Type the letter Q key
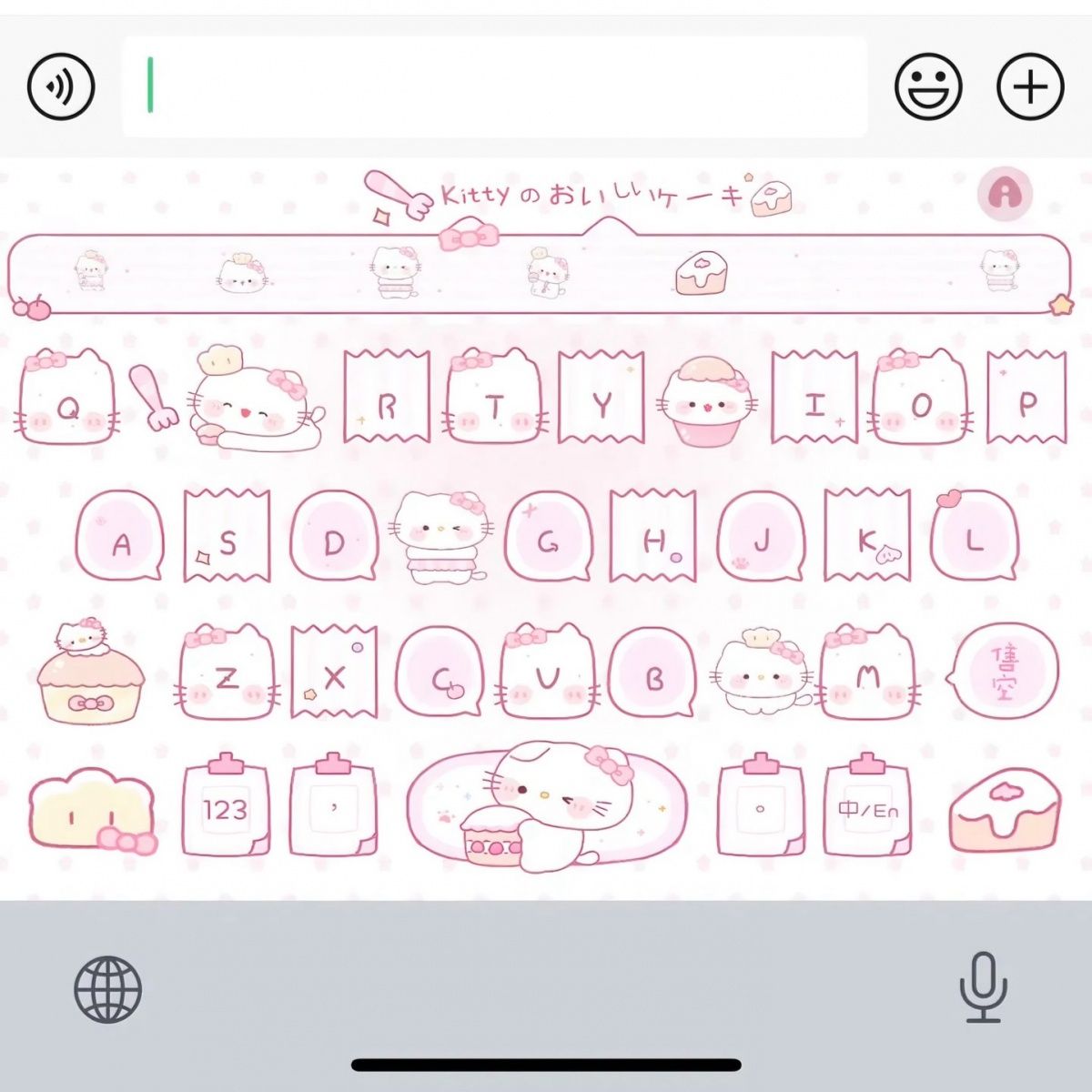The height and width of the screenshot is (1092, 1092). point(66,397)
